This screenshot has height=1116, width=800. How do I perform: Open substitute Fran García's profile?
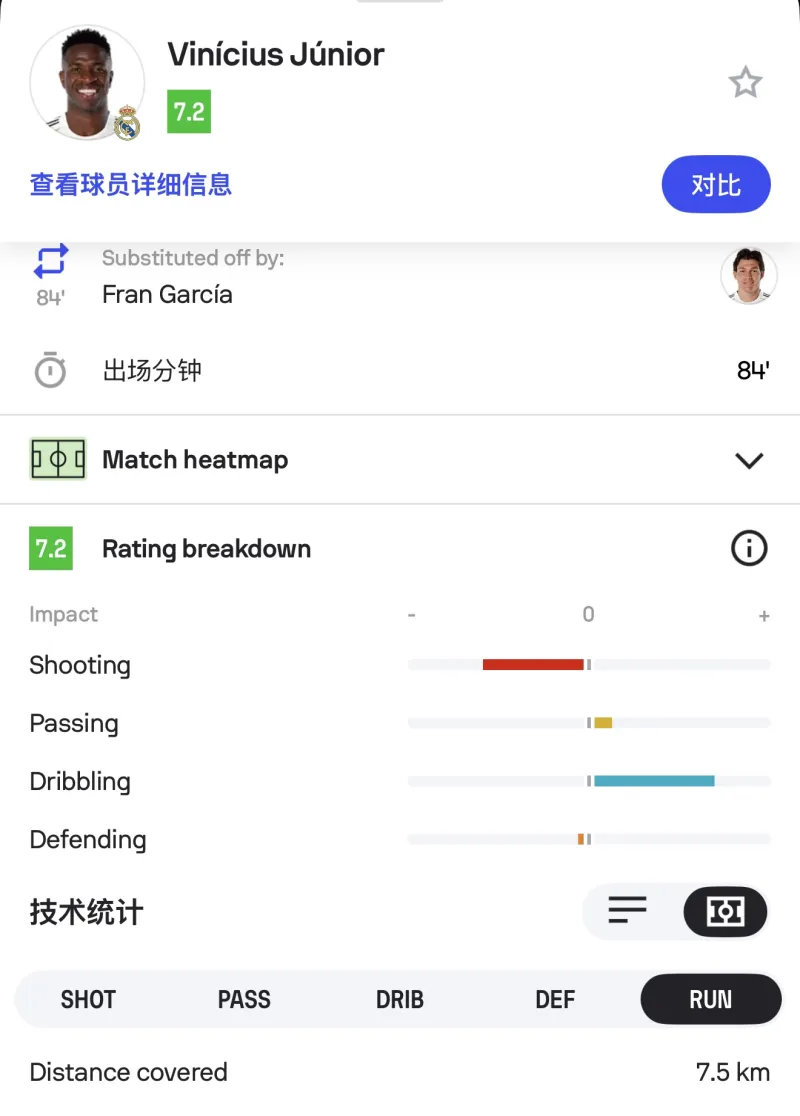(749, 276)
